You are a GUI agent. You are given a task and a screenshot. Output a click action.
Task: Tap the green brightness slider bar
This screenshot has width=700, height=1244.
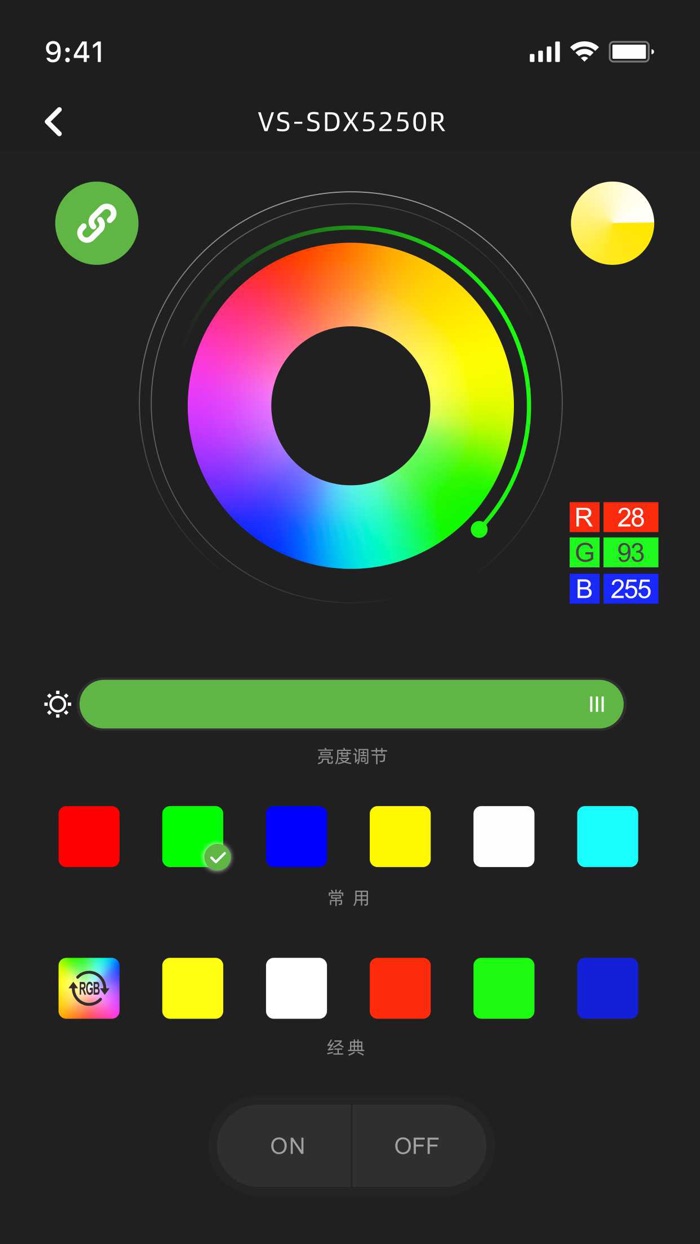(350, 705)
